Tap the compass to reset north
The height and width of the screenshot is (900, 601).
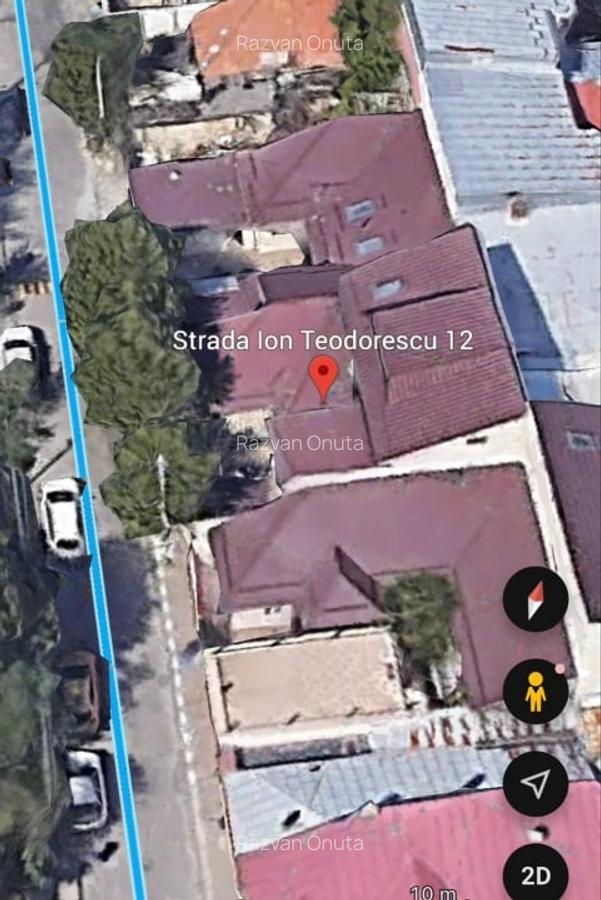coord(535,600)
